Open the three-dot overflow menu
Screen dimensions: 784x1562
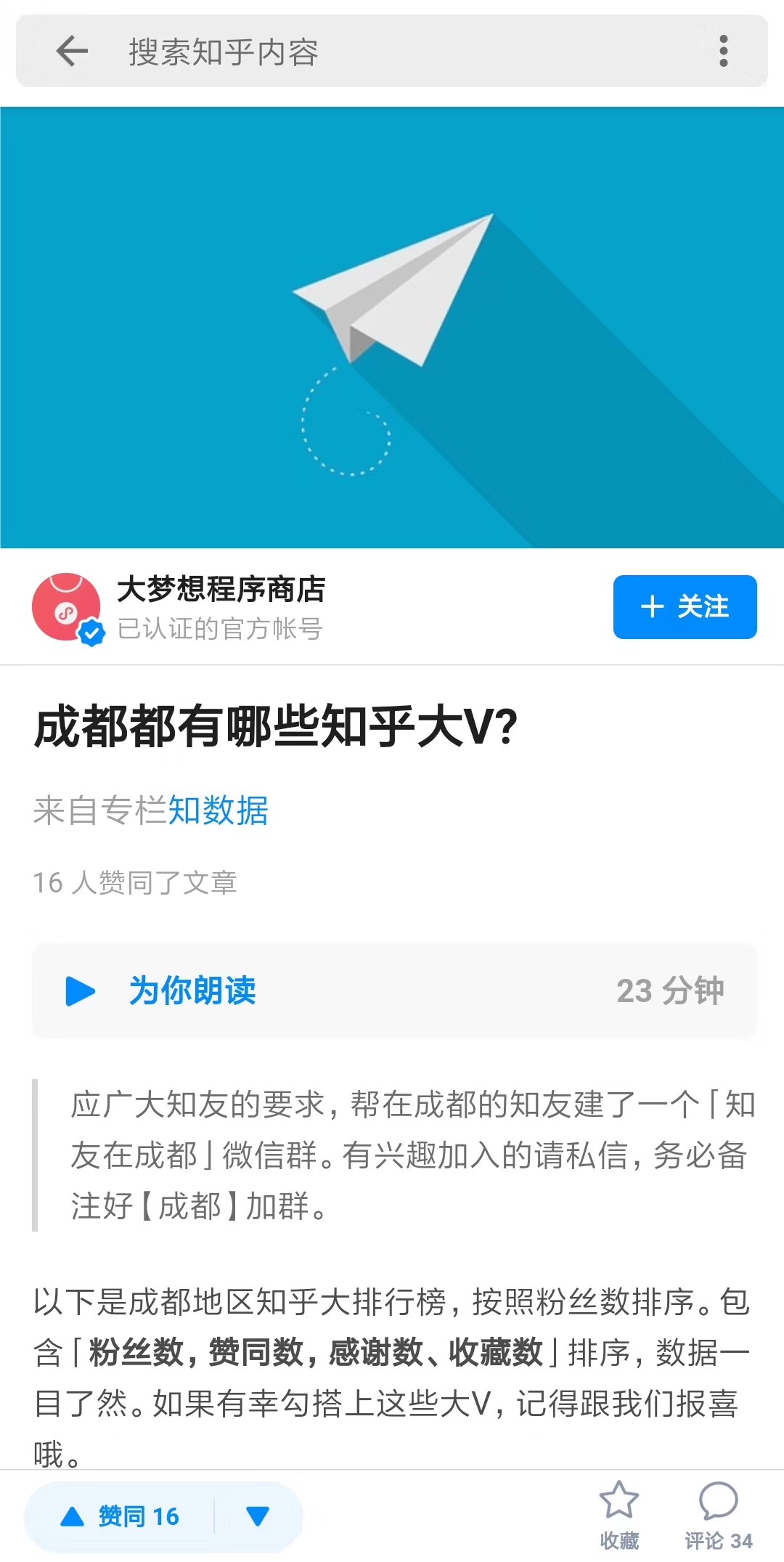point(723,51)
